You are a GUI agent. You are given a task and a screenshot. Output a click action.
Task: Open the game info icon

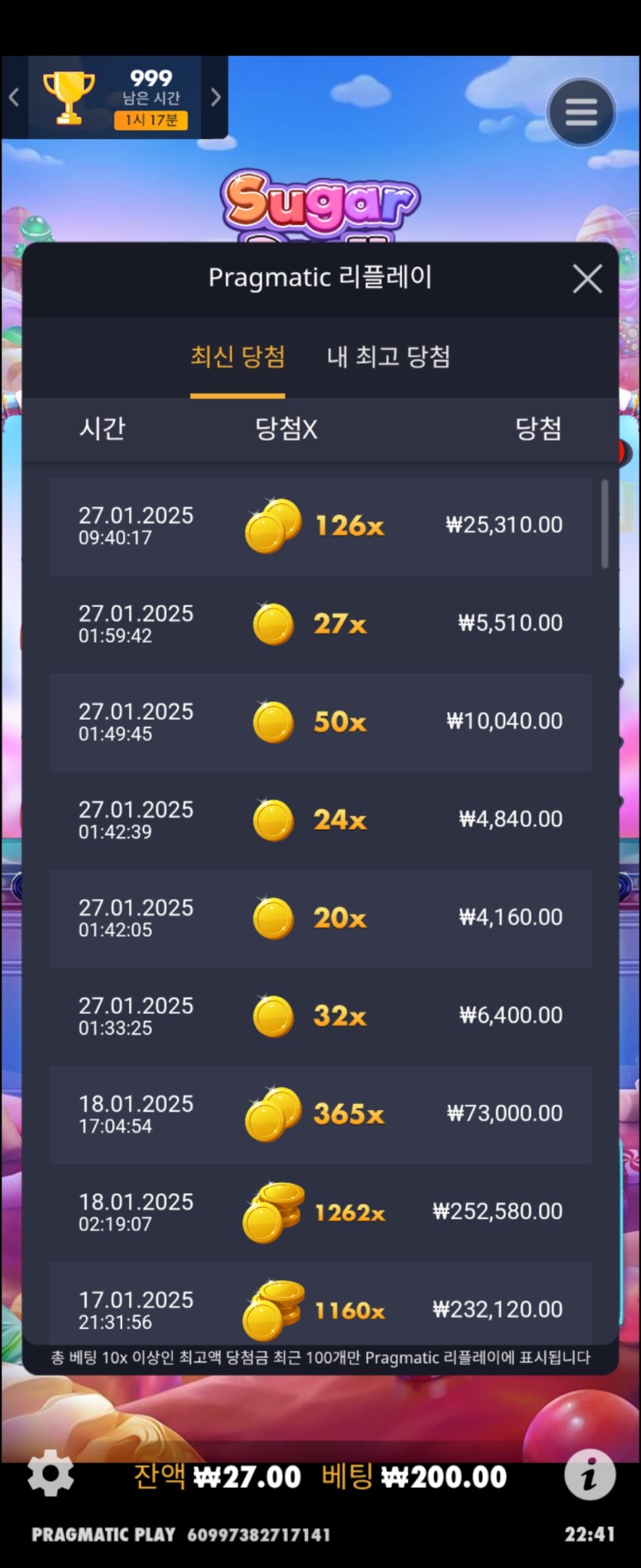(589, 1474)
